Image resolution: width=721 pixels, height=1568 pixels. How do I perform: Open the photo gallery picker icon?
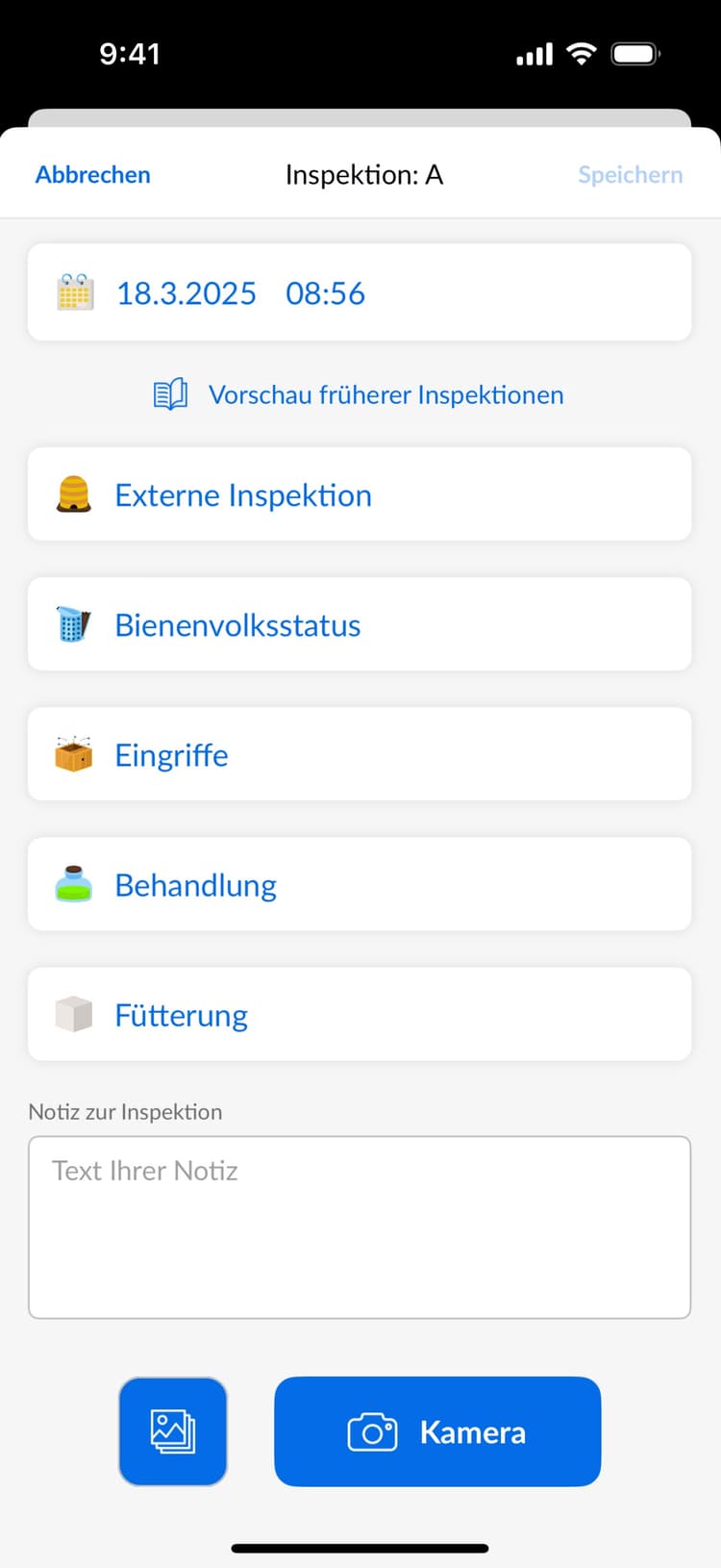coord(173,1431)
